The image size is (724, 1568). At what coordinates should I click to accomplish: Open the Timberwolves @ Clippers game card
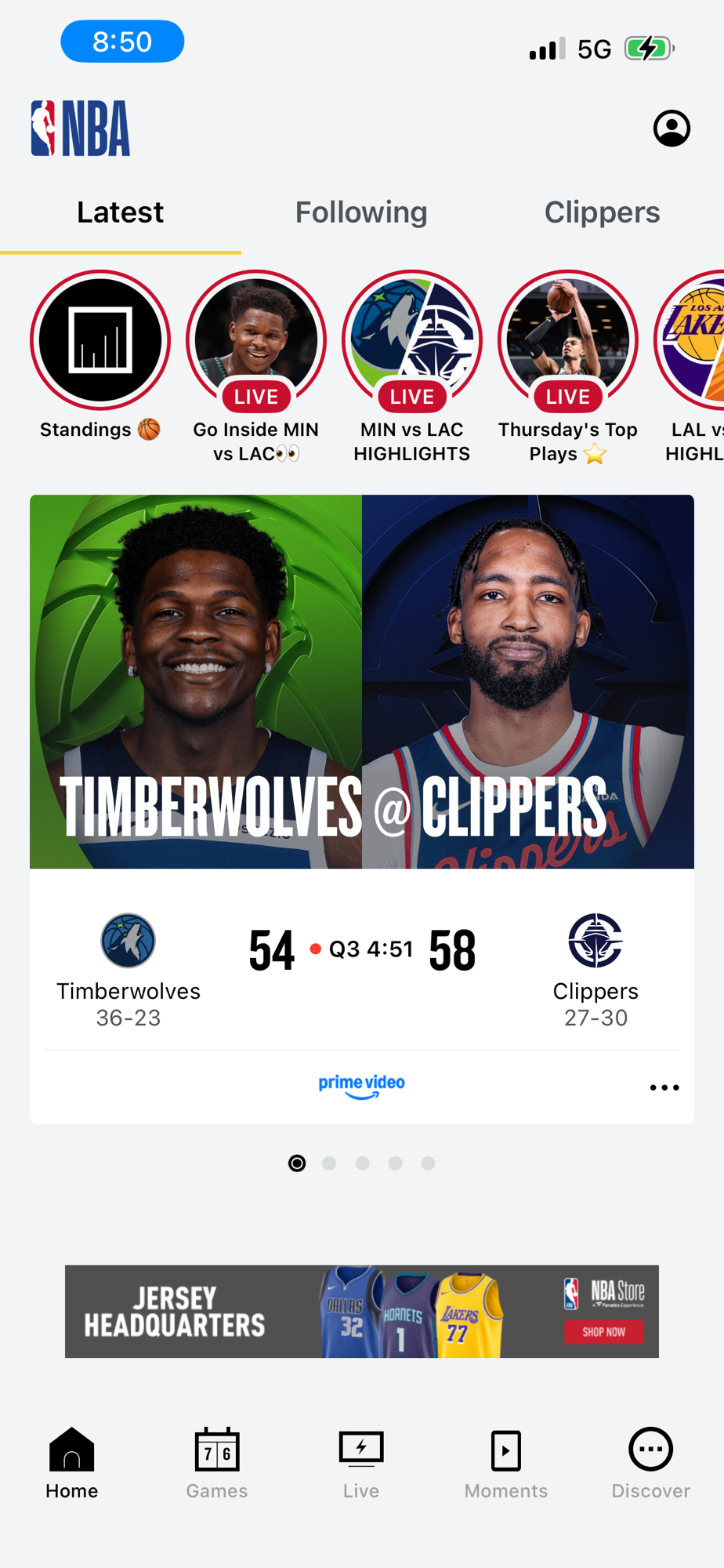pos(361,682)
